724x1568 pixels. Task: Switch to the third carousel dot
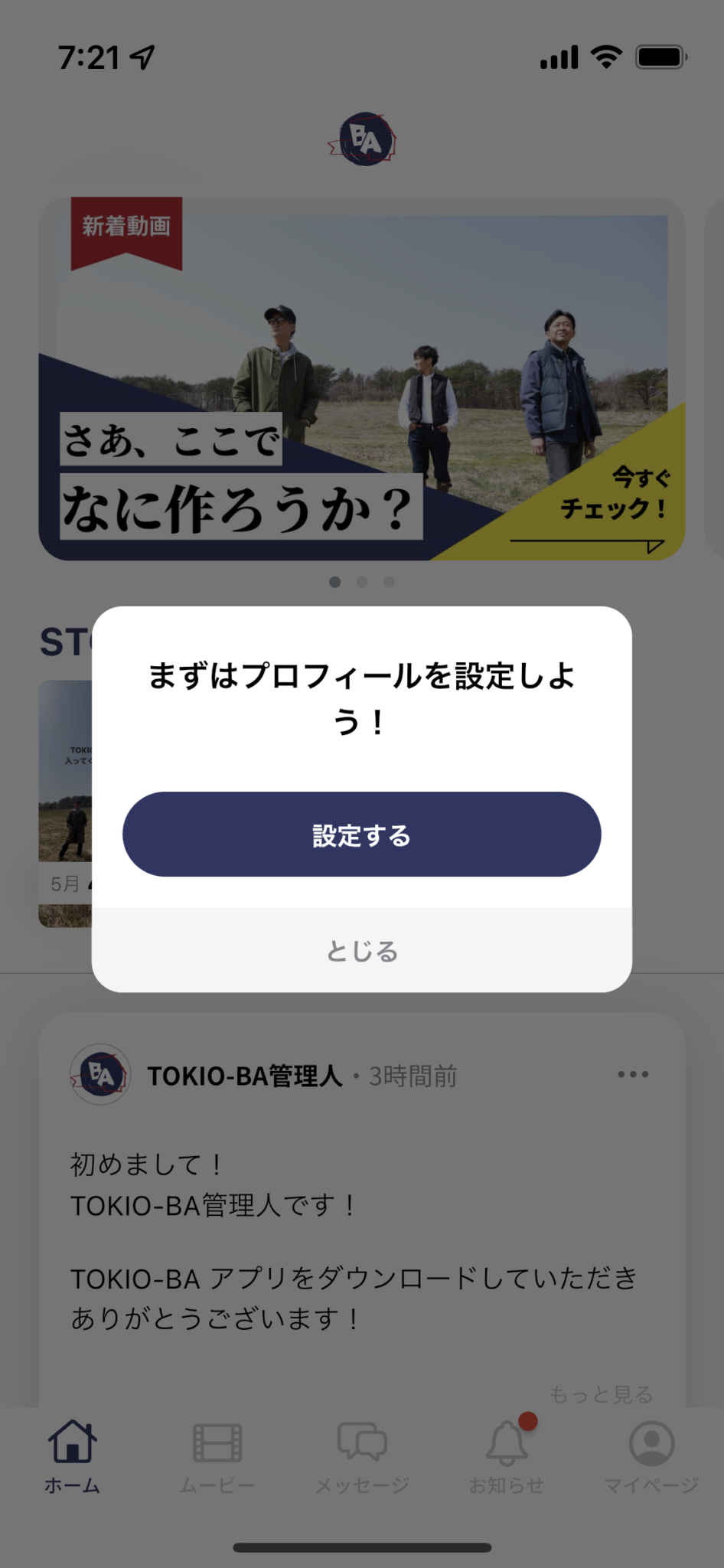coord(388,582)
